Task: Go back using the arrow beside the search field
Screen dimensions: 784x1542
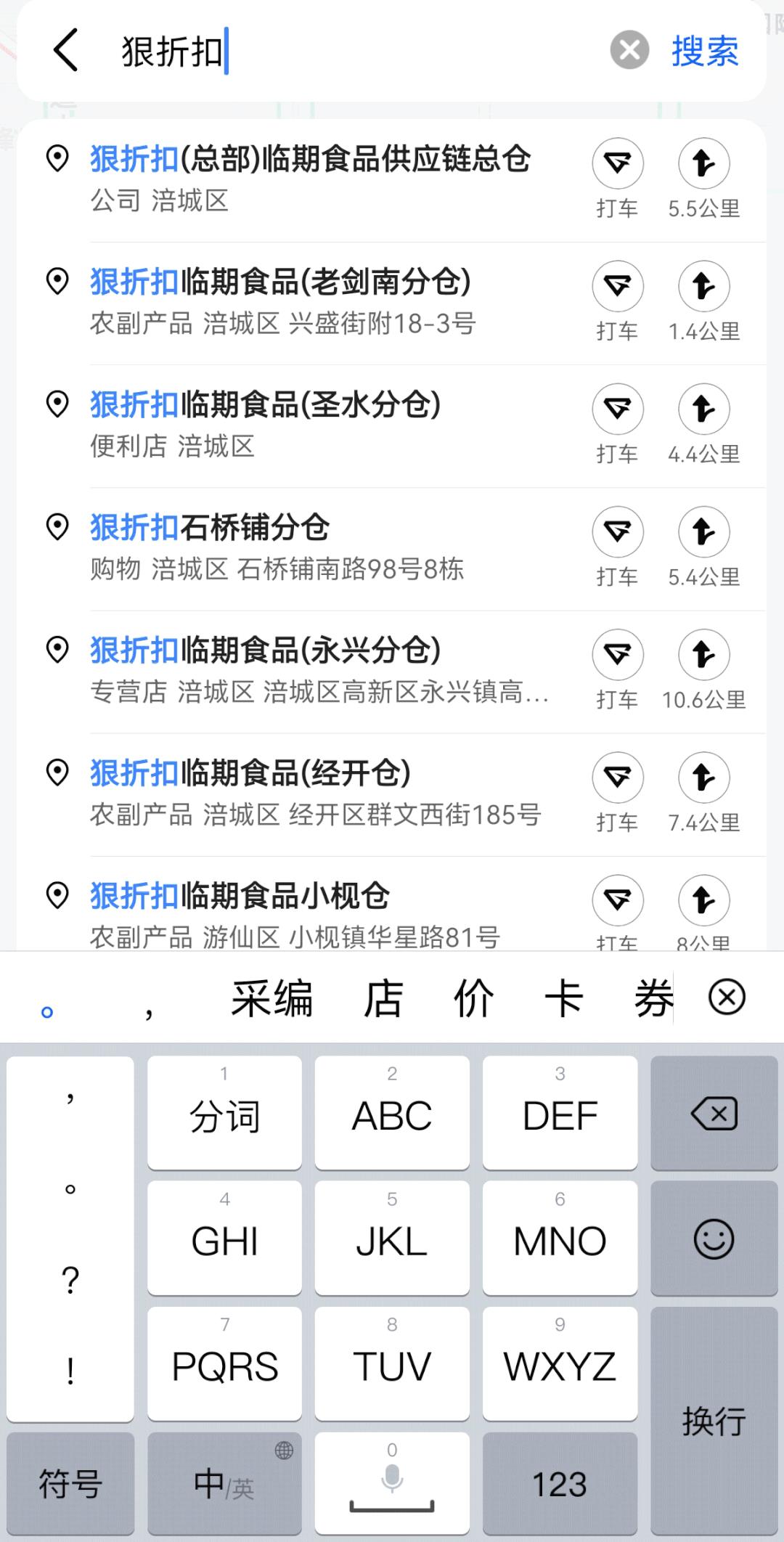Action: point(65,51)
